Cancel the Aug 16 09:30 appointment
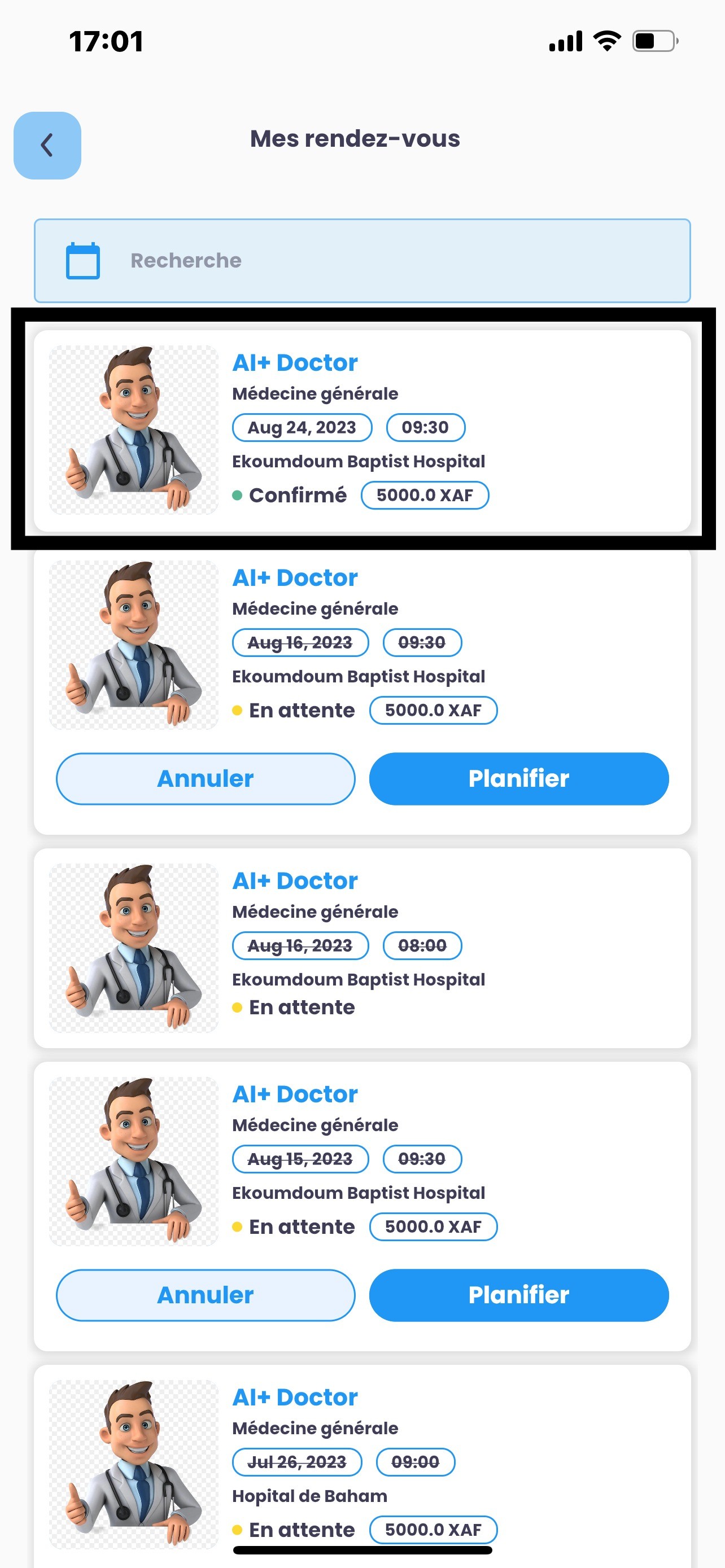The image size is (725, 1568). [x=205, y=778]
